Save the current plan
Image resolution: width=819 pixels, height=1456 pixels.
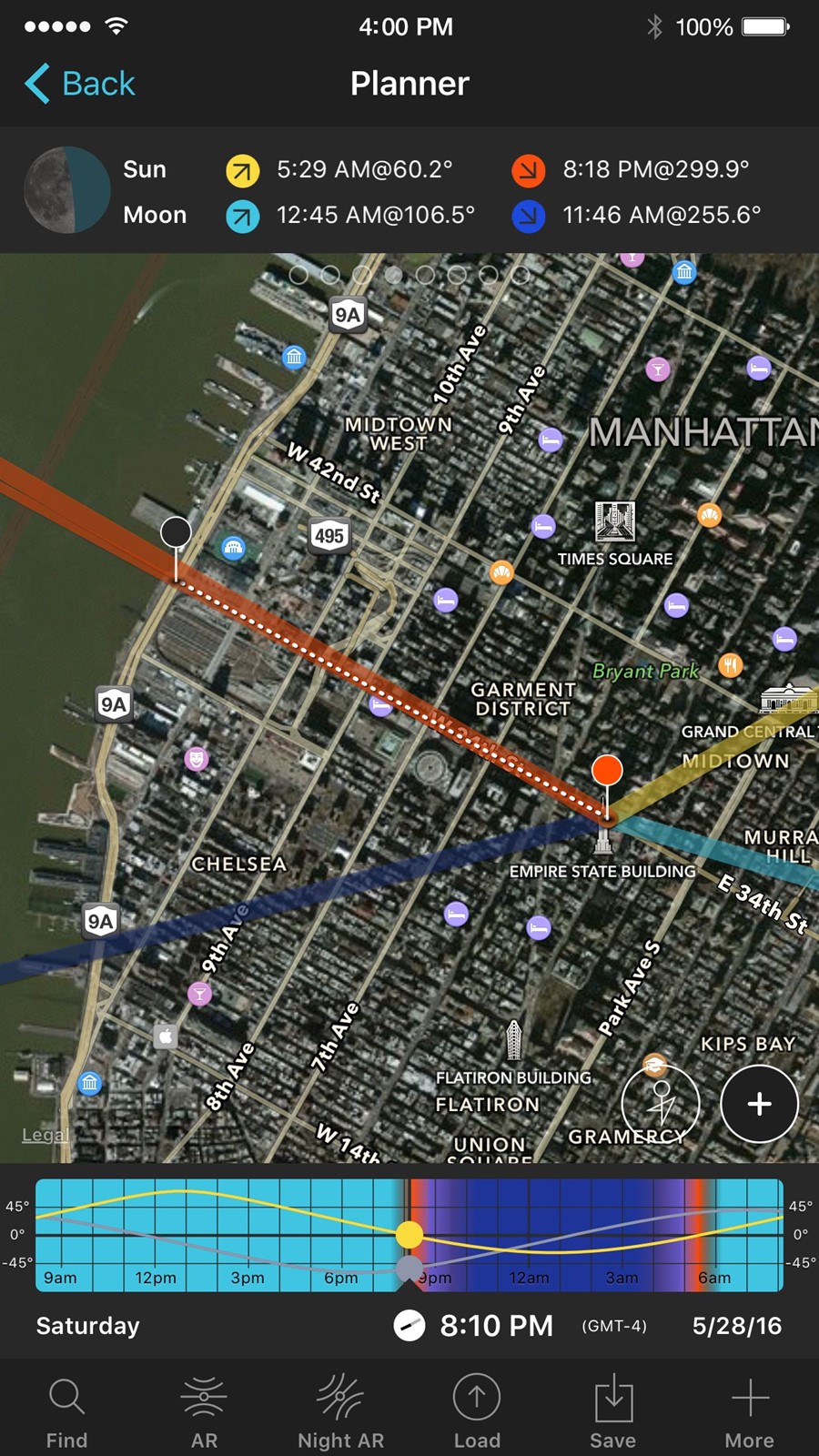(x=613, y=1412)
